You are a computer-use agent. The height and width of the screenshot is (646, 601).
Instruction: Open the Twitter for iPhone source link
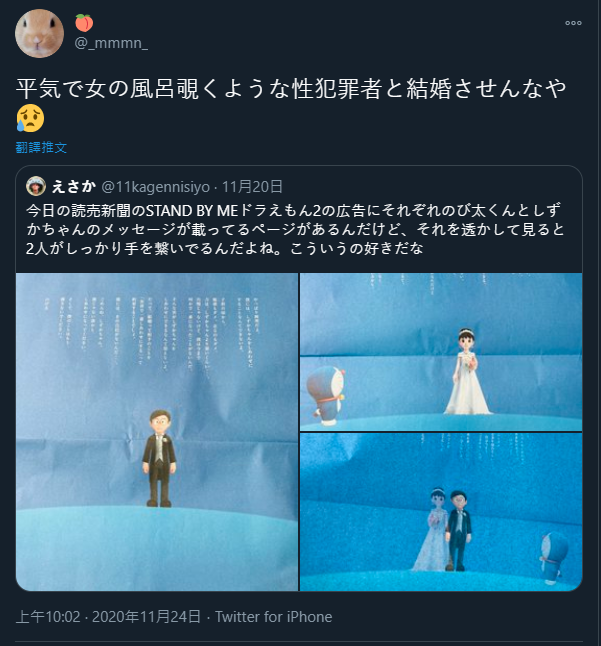(273, 616)
